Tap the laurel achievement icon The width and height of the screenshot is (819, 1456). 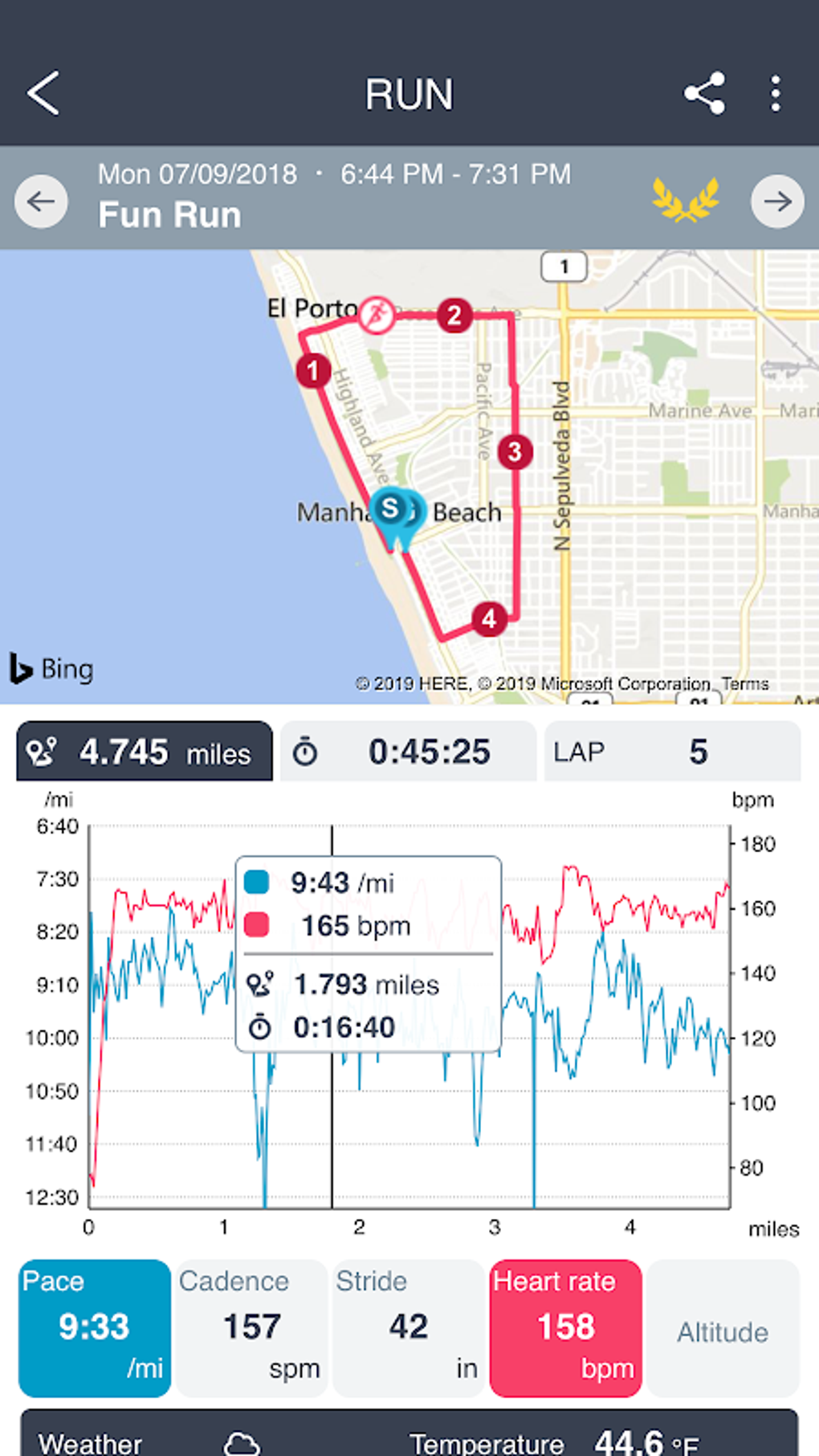click(x=685, y=200)
